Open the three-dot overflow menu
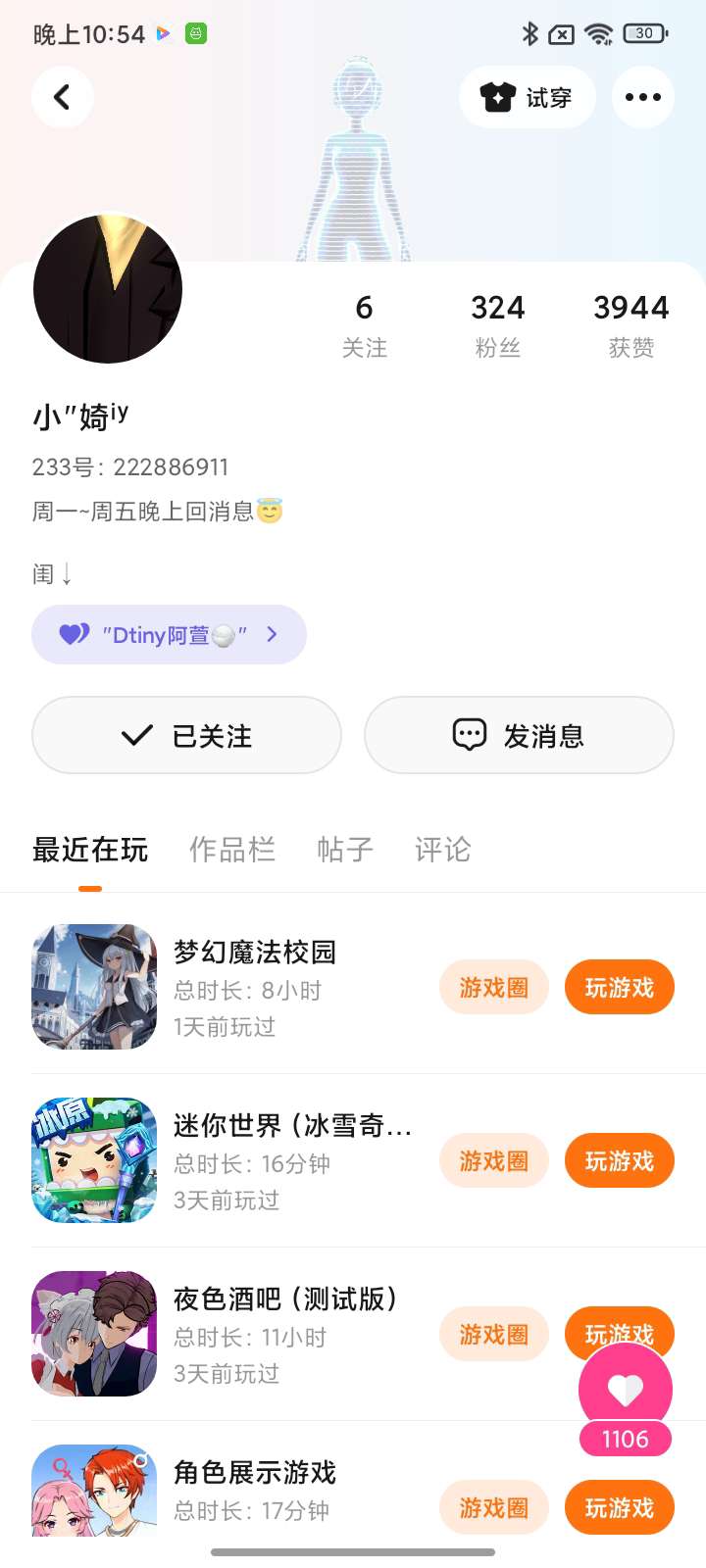 (642, 97)
